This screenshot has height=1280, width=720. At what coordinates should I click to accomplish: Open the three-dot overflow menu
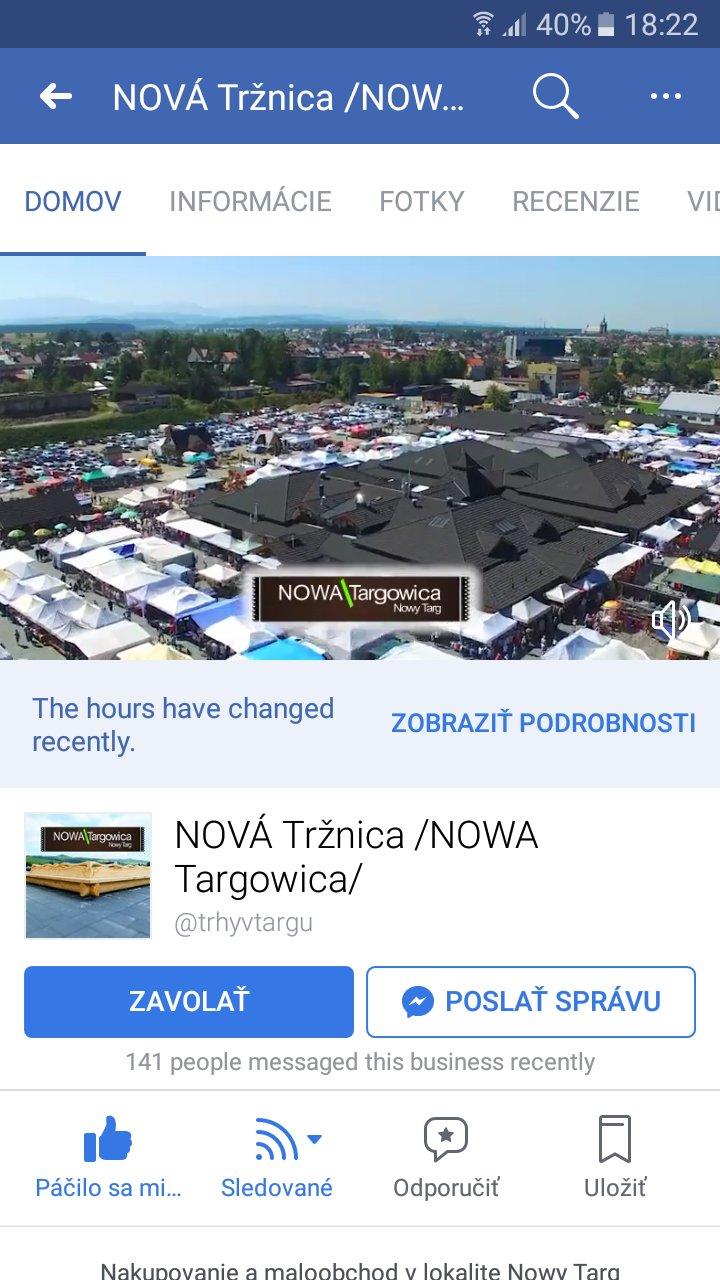coord(665,97)
